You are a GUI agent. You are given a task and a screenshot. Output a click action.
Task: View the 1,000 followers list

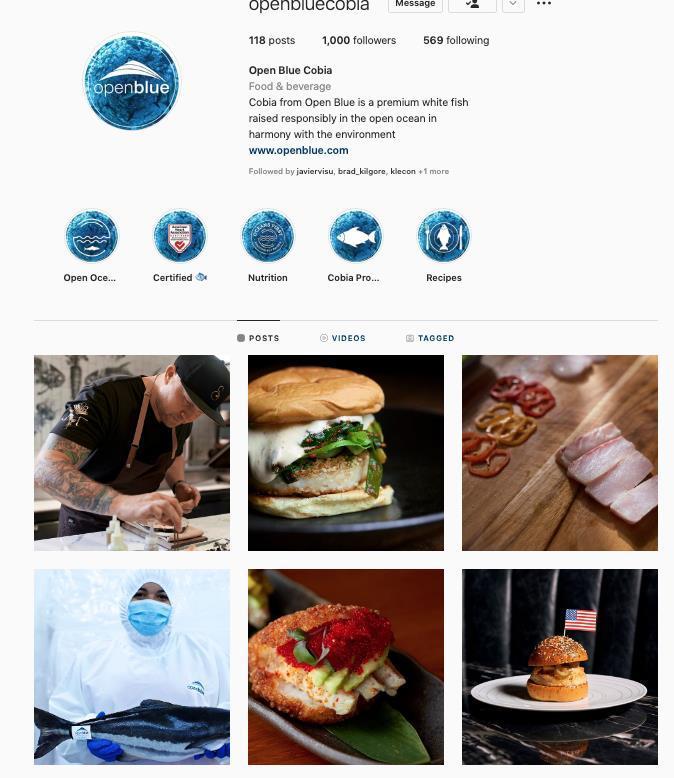(359, 41)
